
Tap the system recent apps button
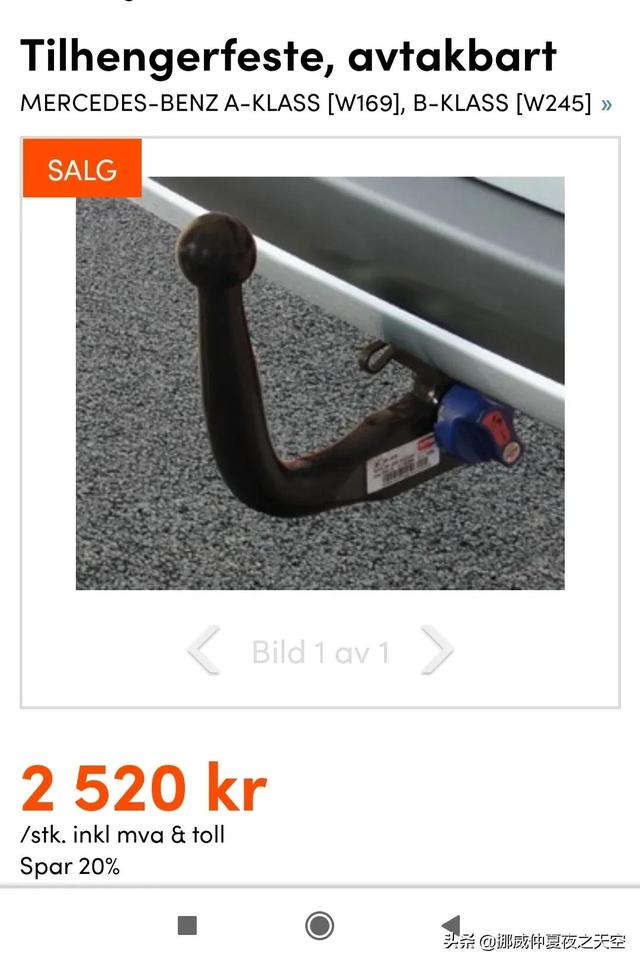187,925
